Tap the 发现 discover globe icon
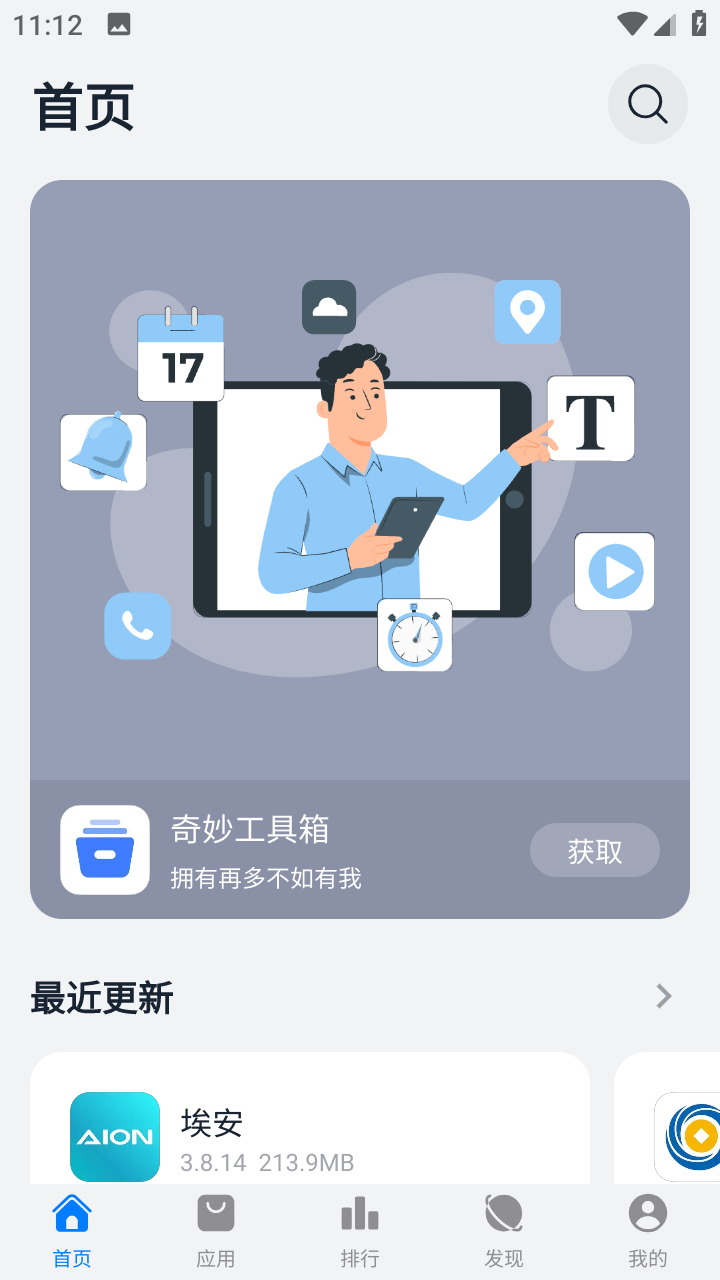Screen dimensions: 720x1280 [503, 1212]
